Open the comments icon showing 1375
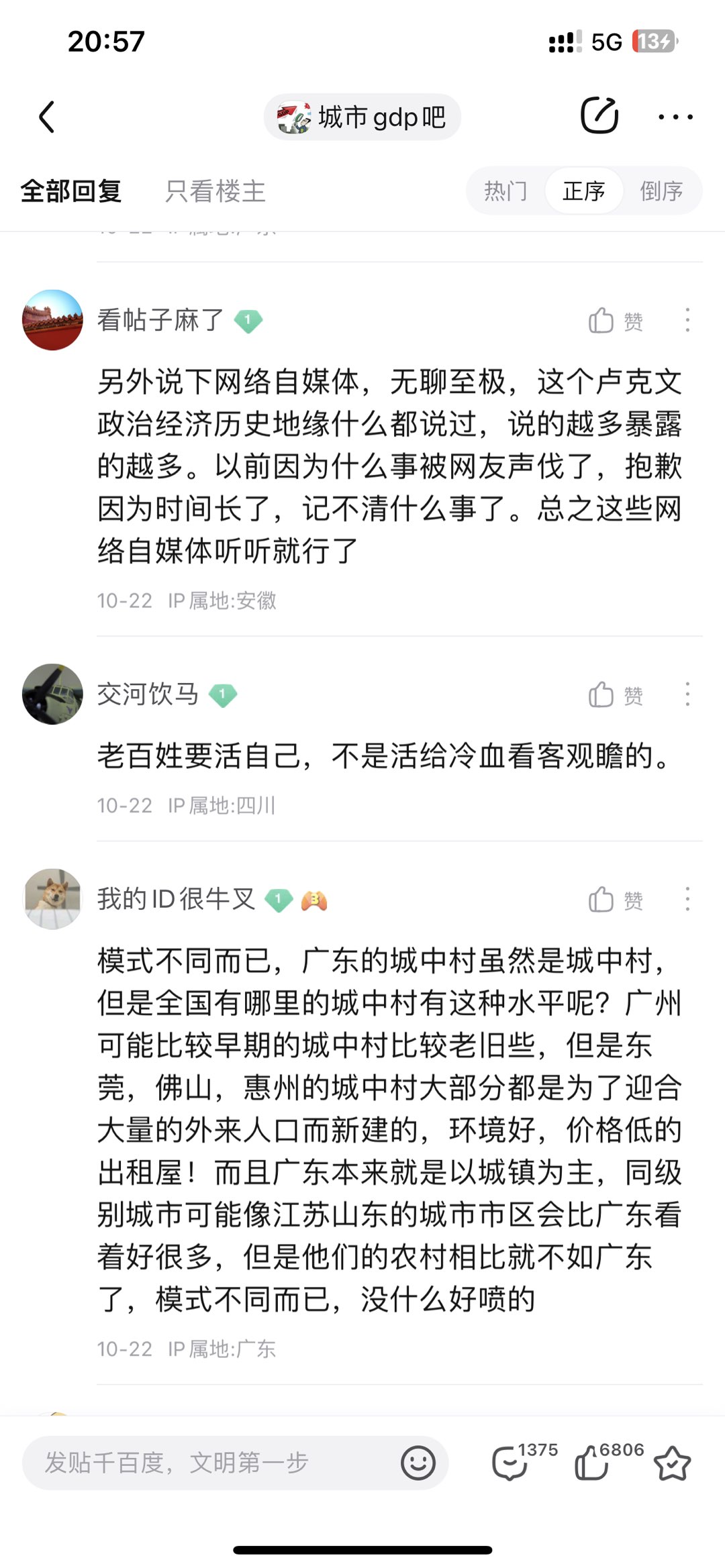 coord(512,1463)
